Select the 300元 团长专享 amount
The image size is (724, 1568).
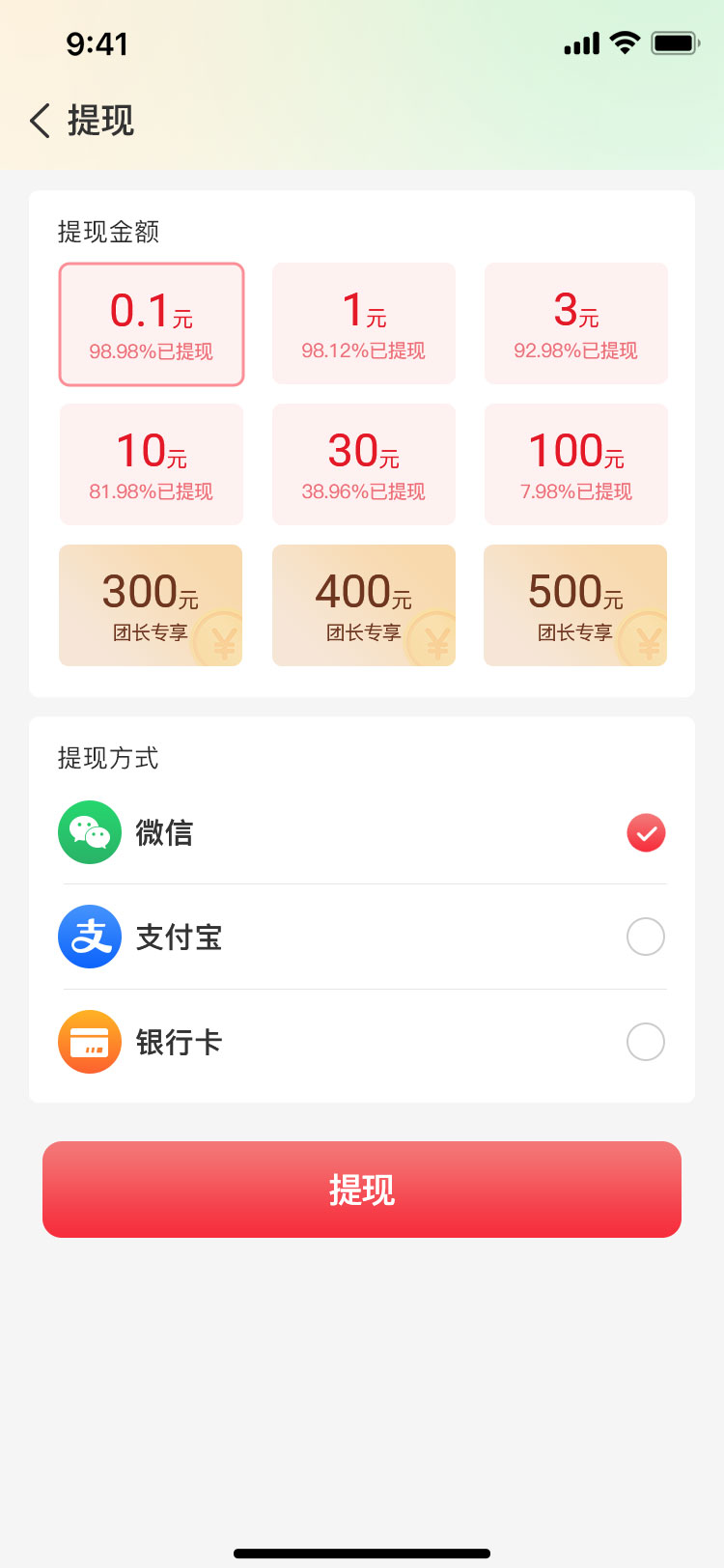coord(152,606)
